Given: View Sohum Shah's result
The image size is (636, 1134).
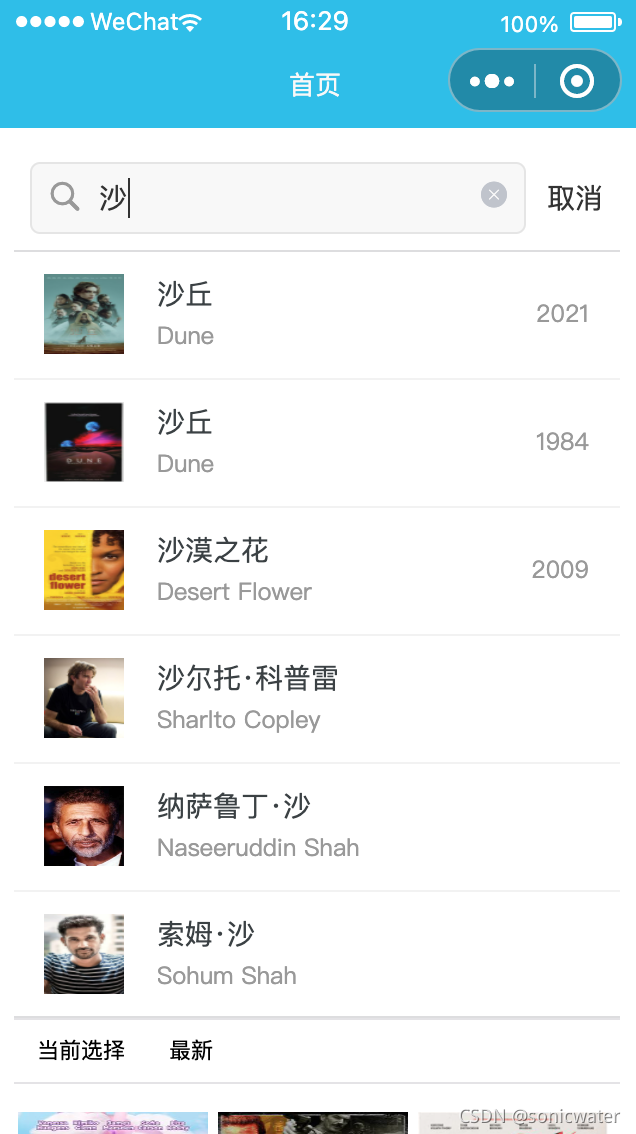Looking at the screenshot, I should click(317, 954).
